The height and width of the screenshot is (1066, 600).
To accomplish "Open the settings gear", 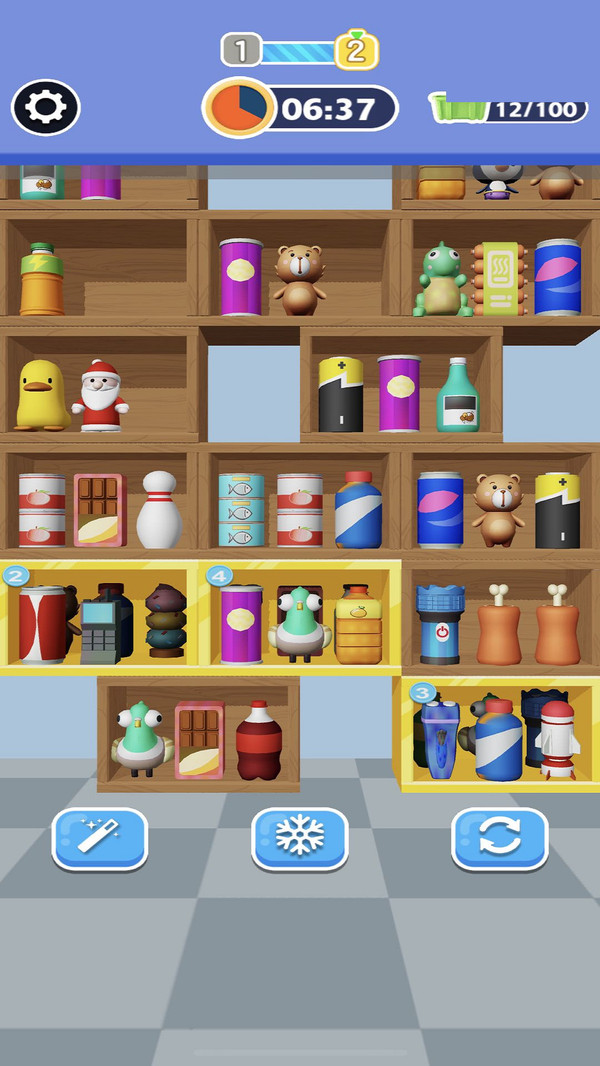I will tap(46, 107).
